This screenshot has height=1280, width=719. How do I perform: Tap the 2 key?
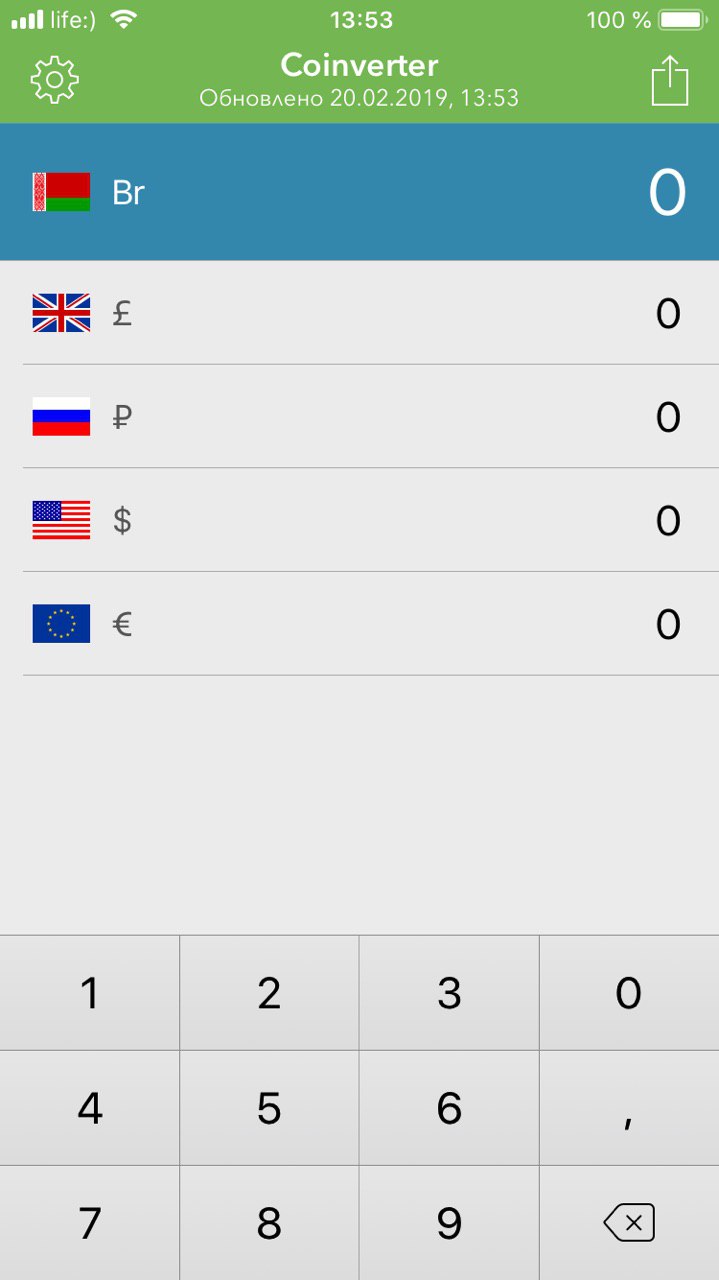pyautogui.click(x=269, y=993)
